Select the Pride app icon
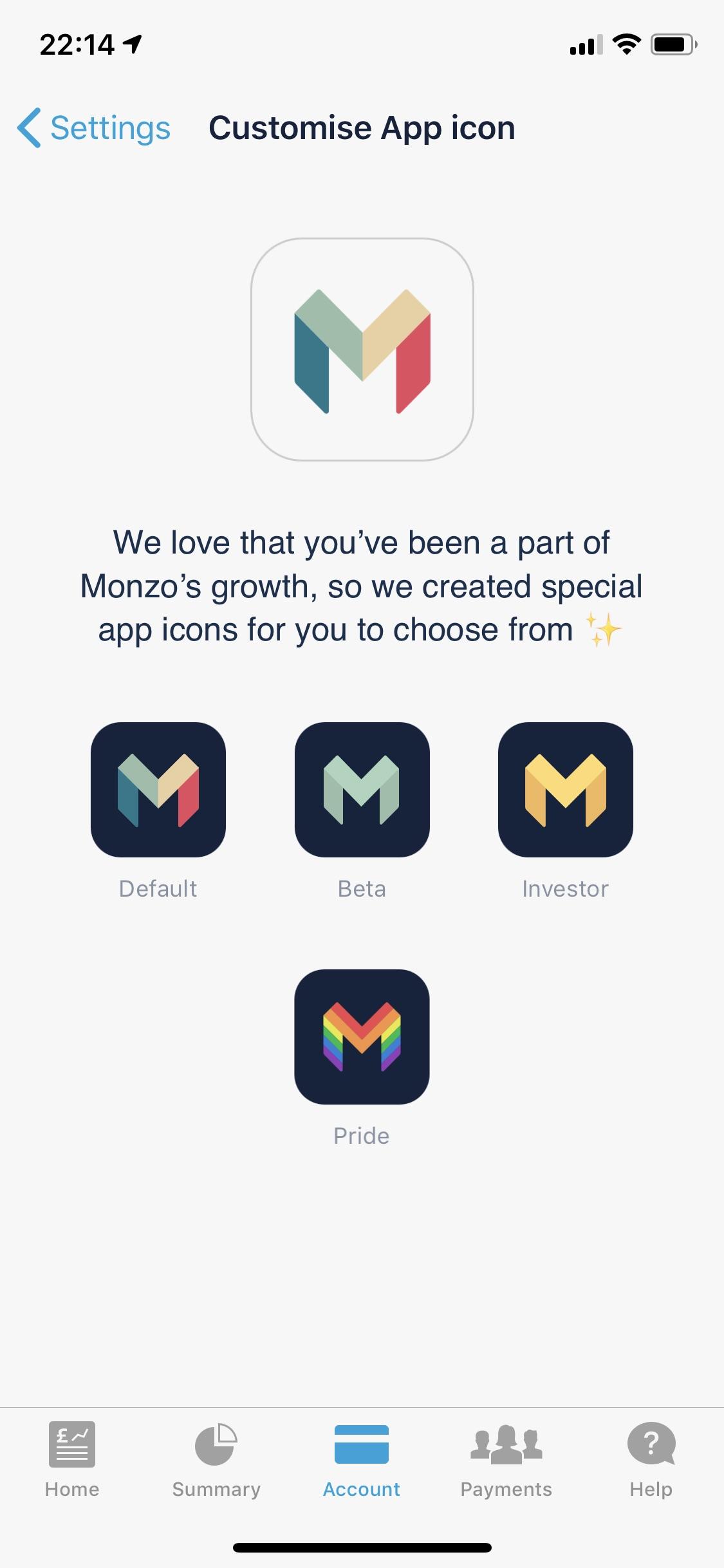Image resolution: width=724 pixels, height=1568 pixels. tap(362, 1037)
